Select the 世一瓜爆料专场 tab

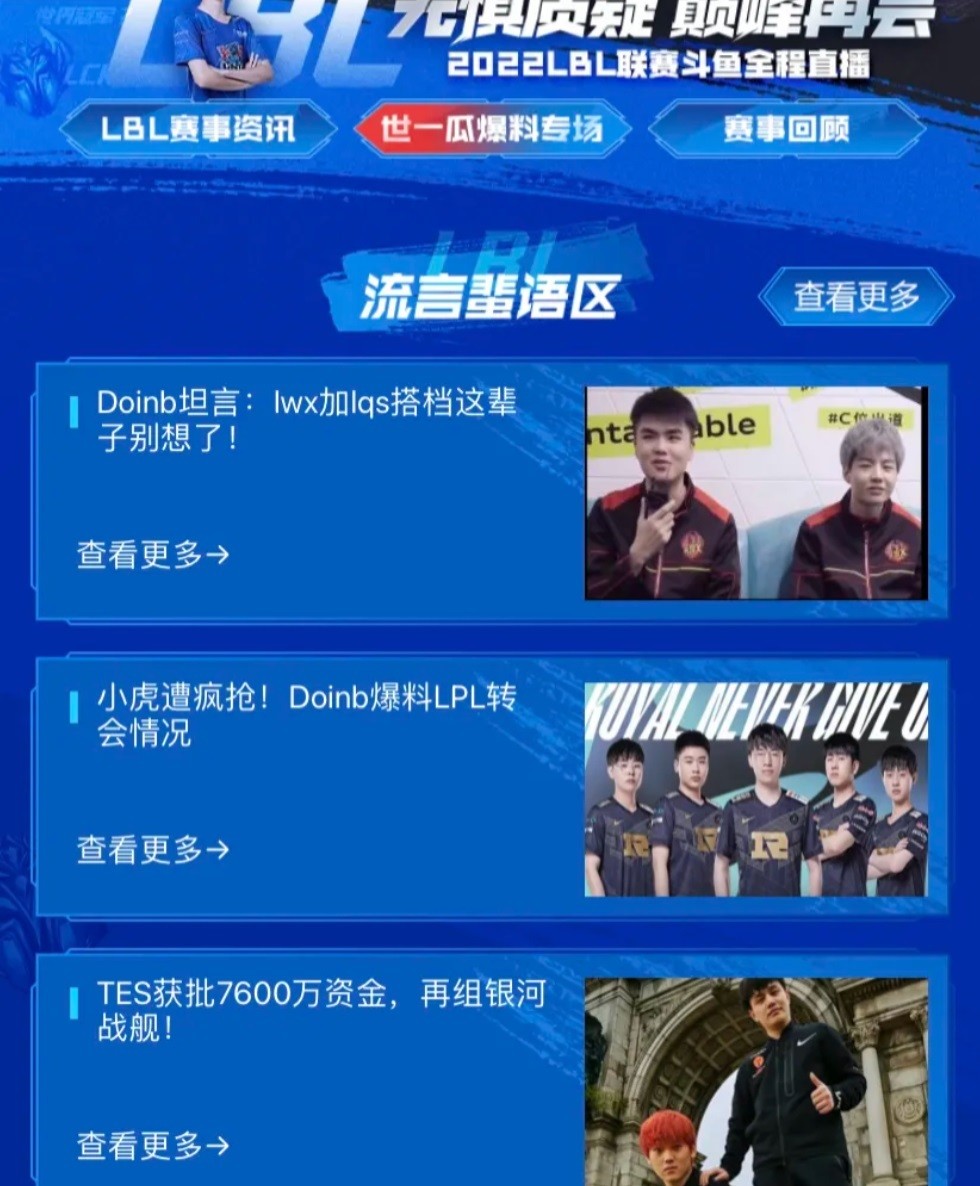point(492,129)
